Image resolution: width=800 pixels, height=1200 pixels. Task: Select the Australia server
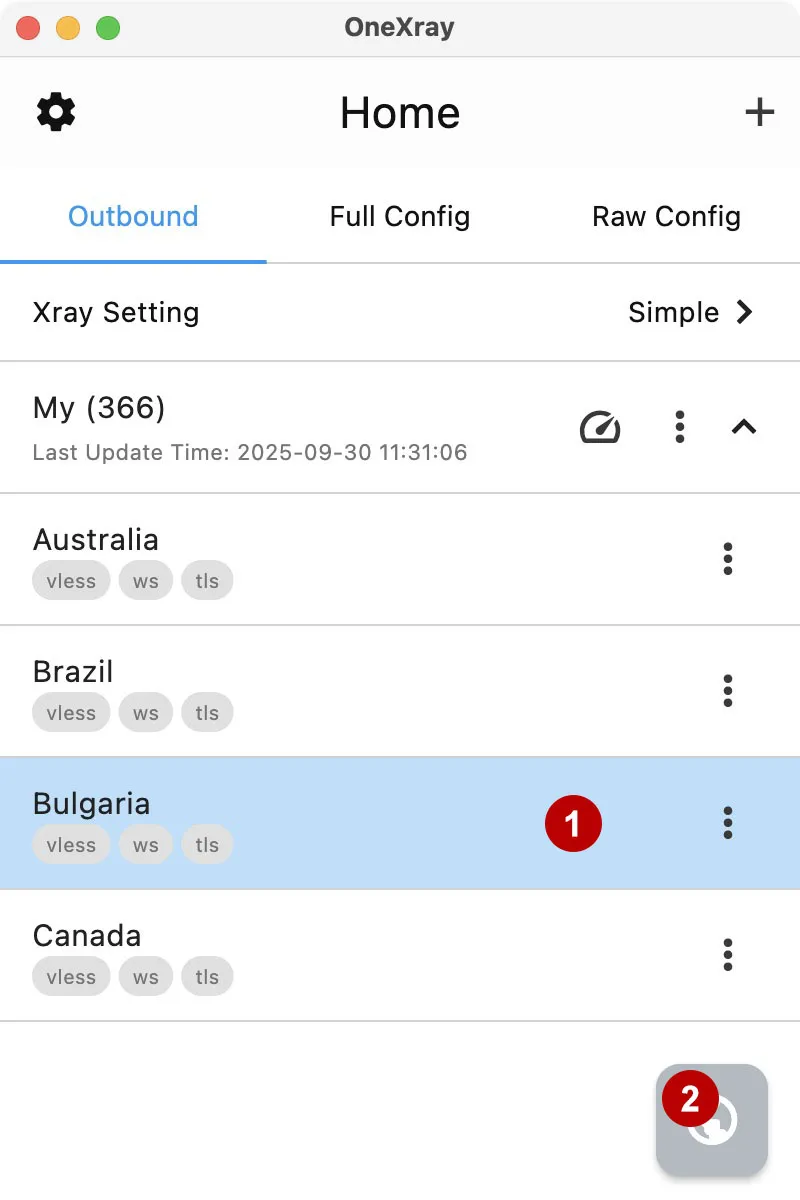coord(300,559)
